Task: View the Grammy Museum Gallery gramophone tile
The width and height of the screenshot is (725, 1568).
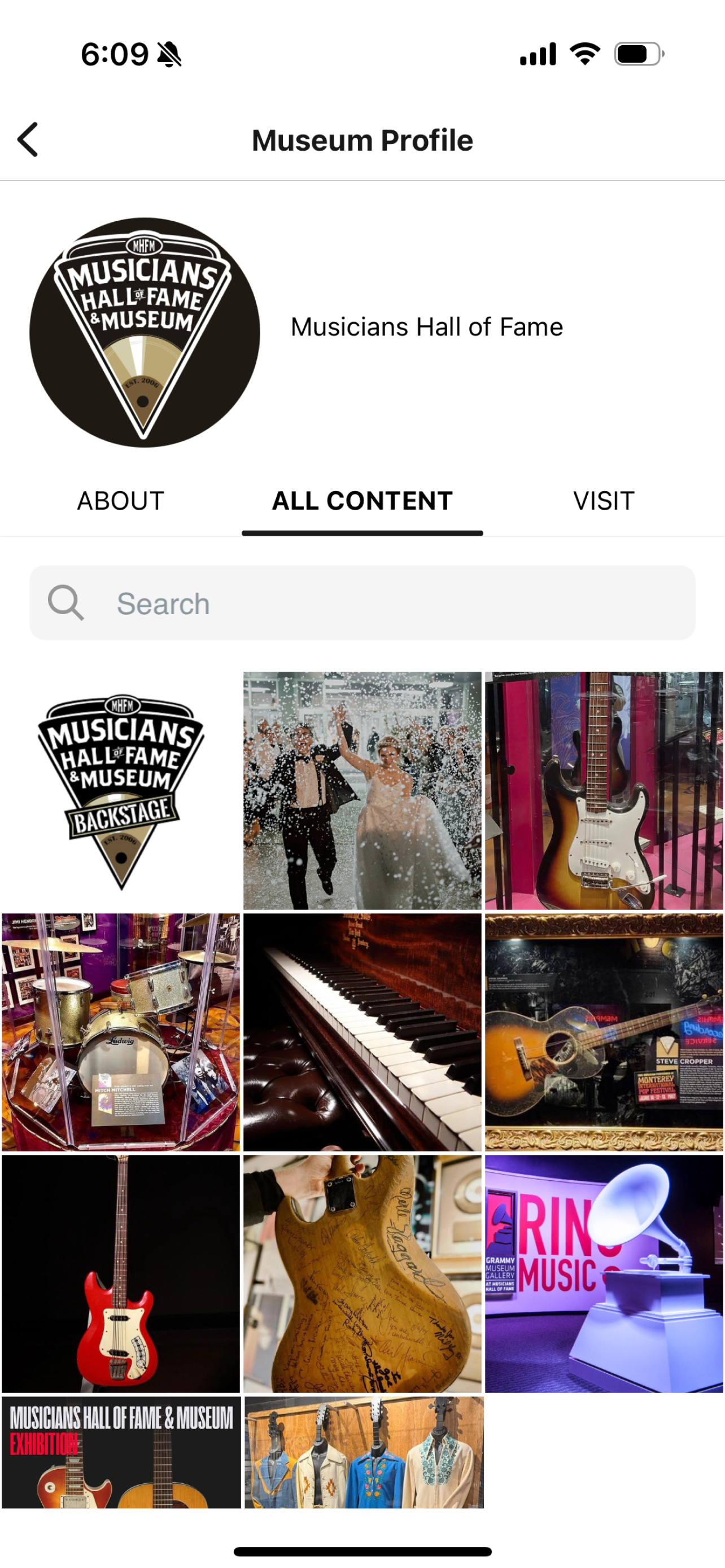Action: (x=604, y=1273)
